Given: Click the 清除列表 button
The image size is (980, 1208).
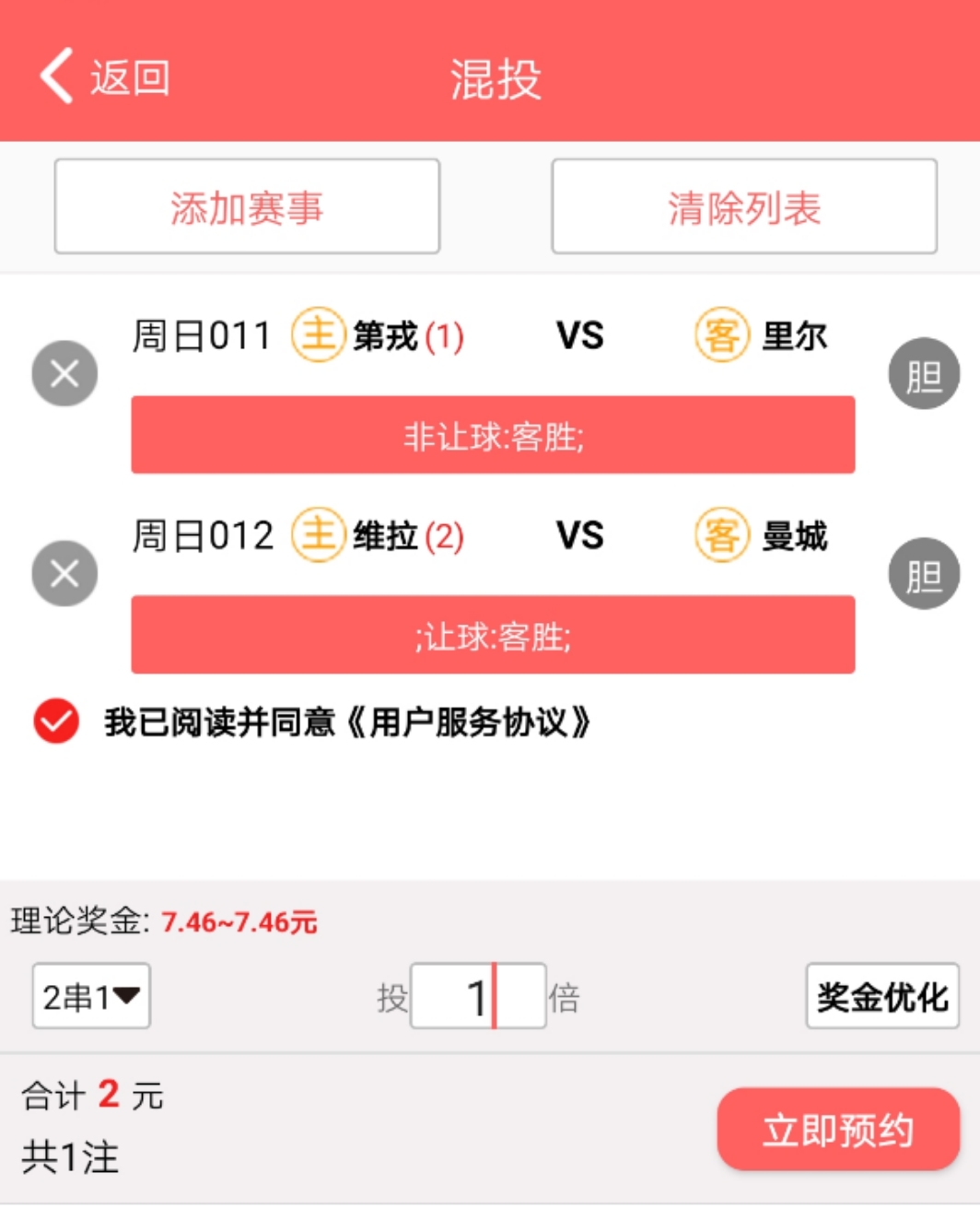Looking at the screenshot, I should (x=742, y=206).
